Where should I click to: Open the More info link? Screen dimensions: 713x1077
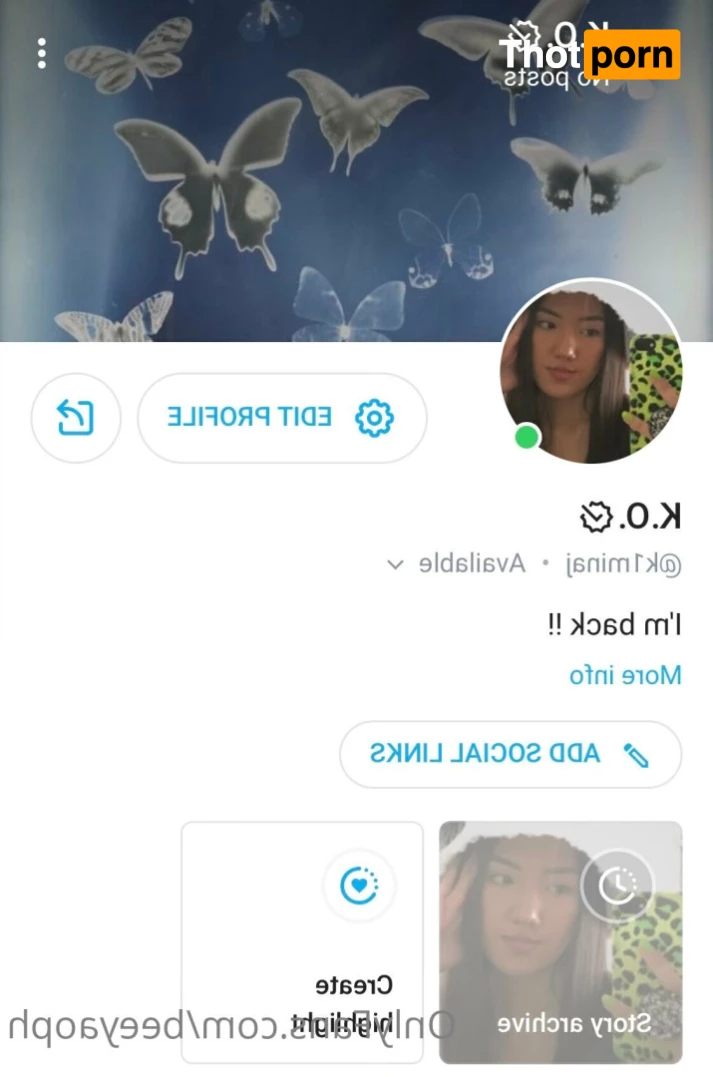pyautogui.click(x=625, y=675)
